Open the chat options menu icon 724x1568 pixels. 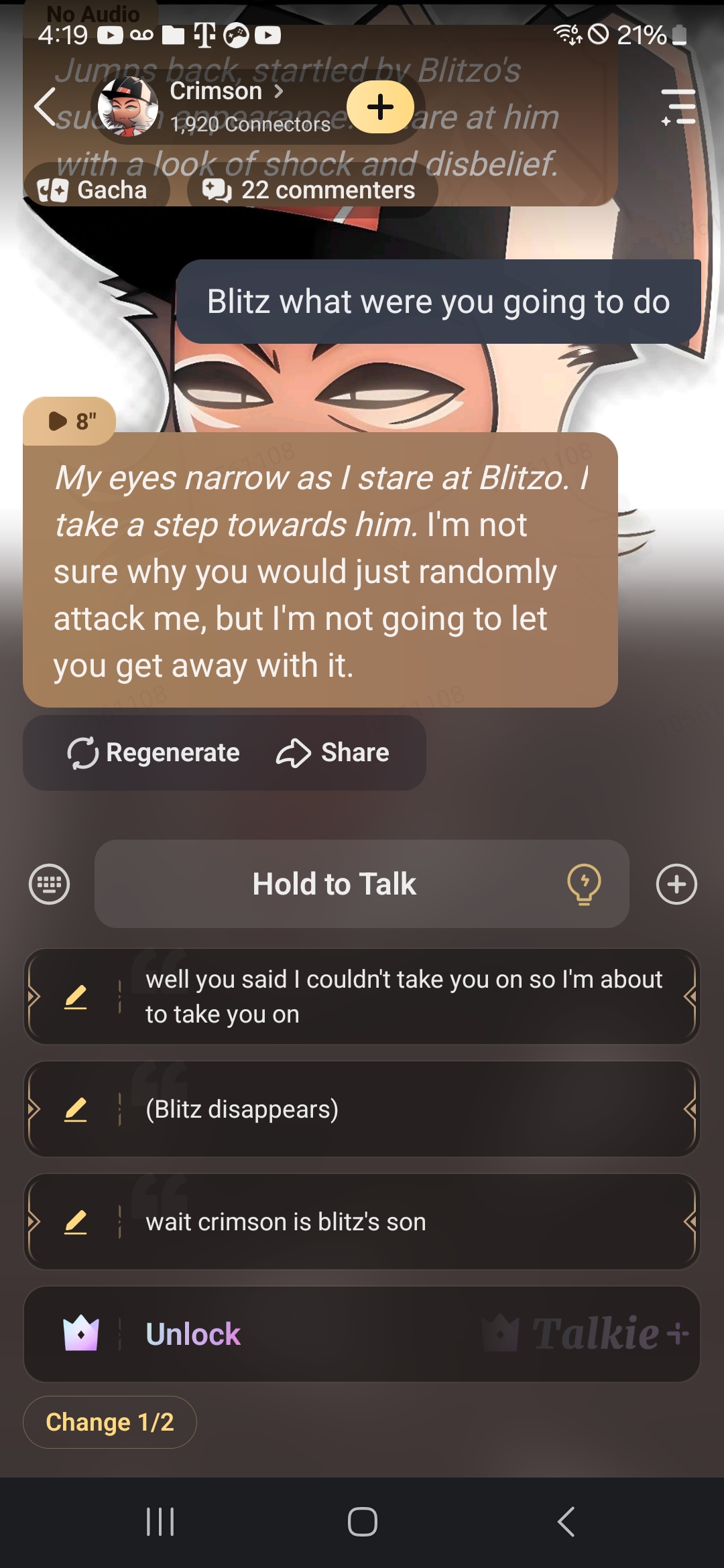click(x=678, y=107)
